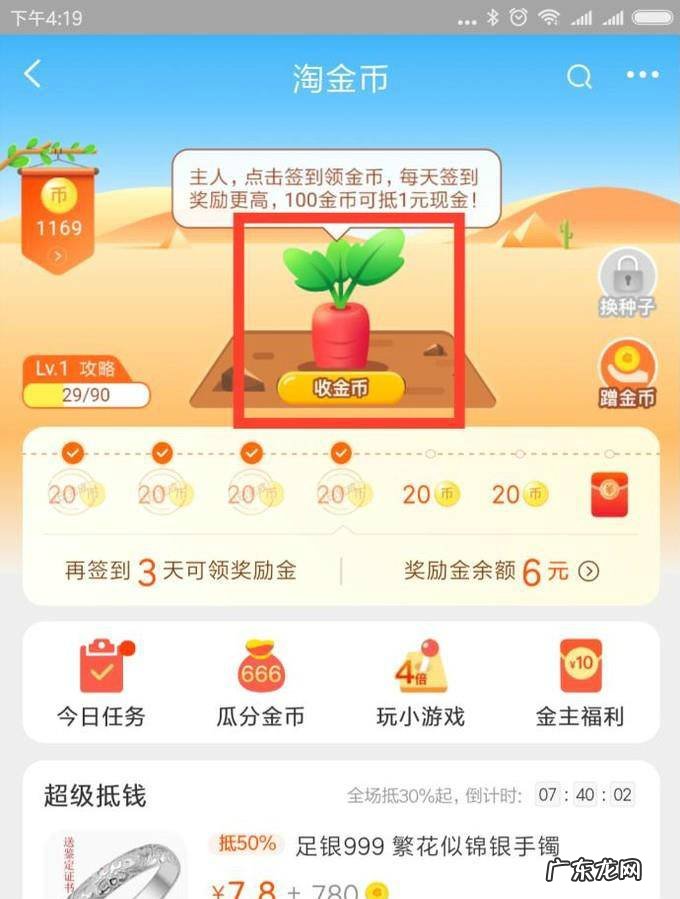Open the Lv.1 攻略 guide
Screen dimensions: 680x899
point(85,381)
